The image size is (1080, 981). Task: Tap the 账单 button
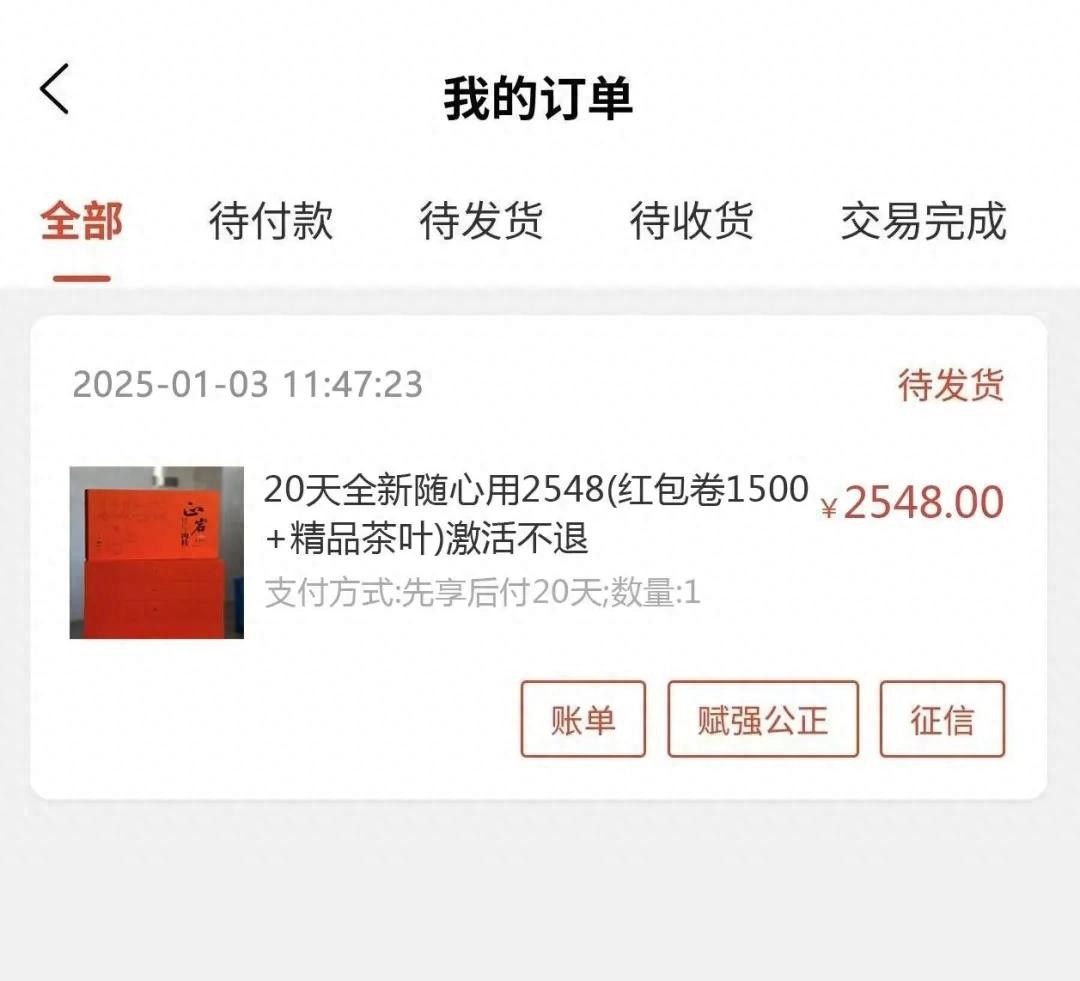pyautogui.click(x=583, y=719)
